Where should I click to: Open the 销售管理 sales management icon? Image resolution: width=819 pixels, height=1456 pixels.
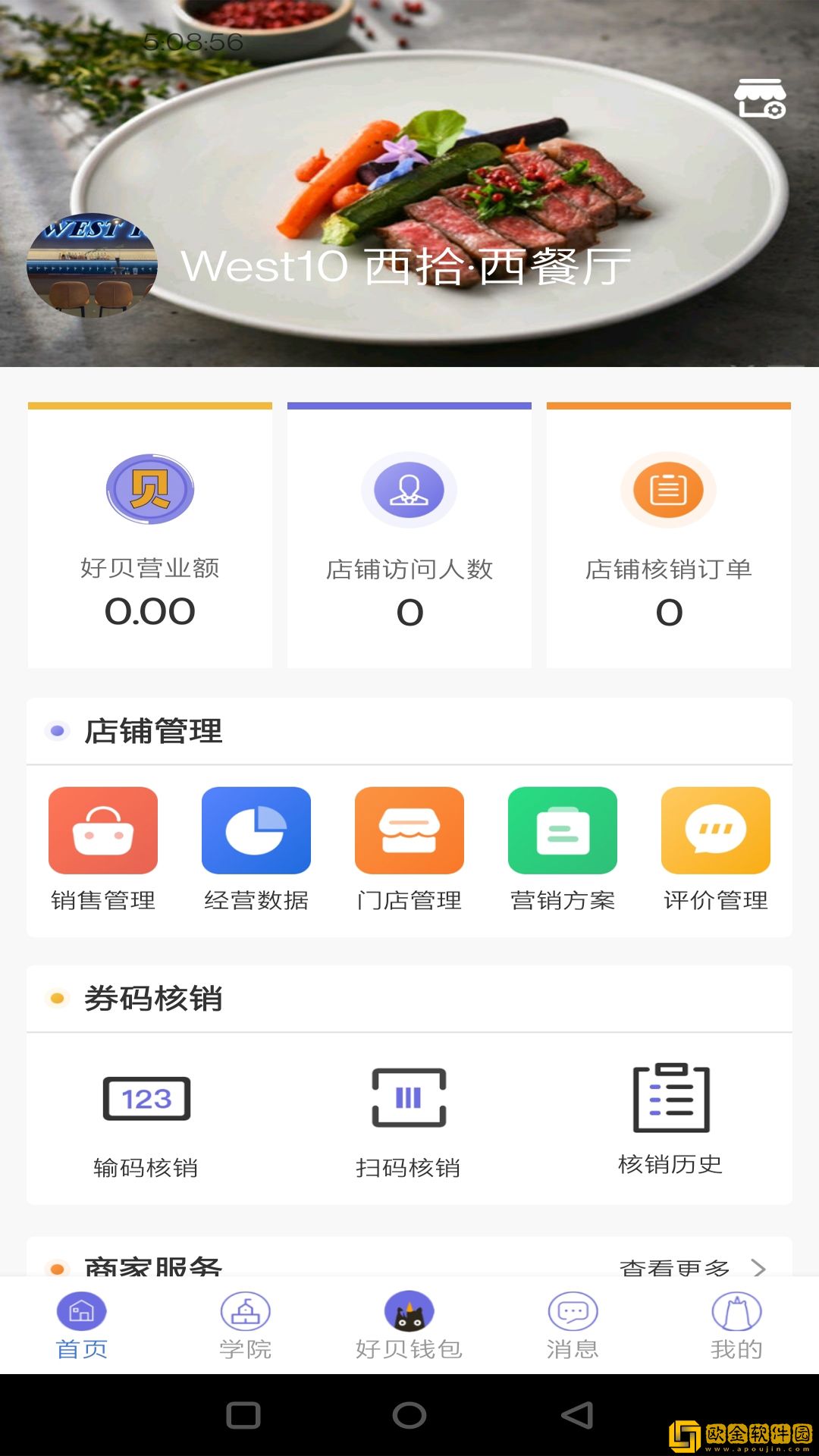(102, 830)
